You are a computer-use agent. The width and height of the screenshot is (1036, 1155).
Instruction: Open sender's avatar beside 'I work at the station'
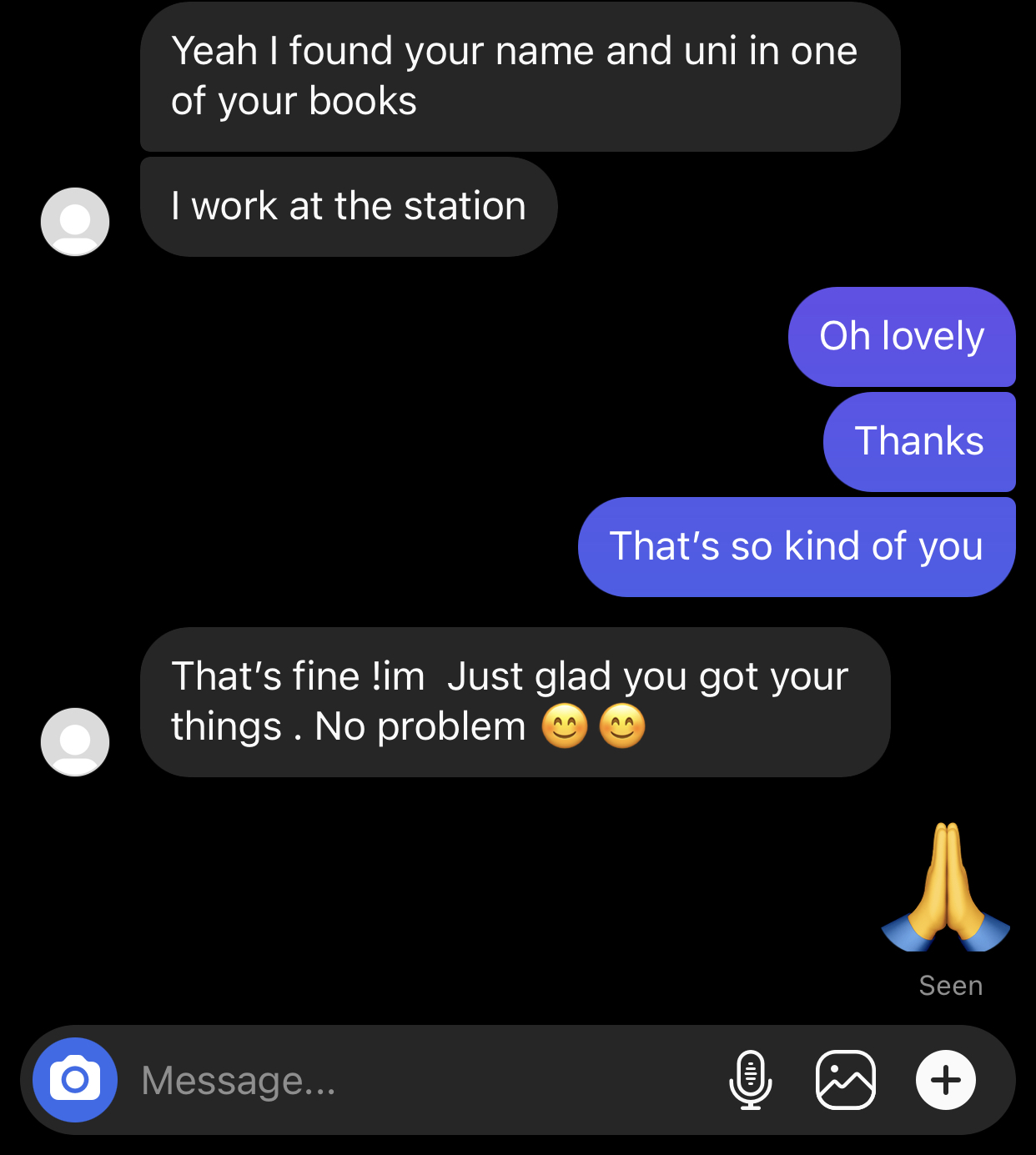pos(75,222)
